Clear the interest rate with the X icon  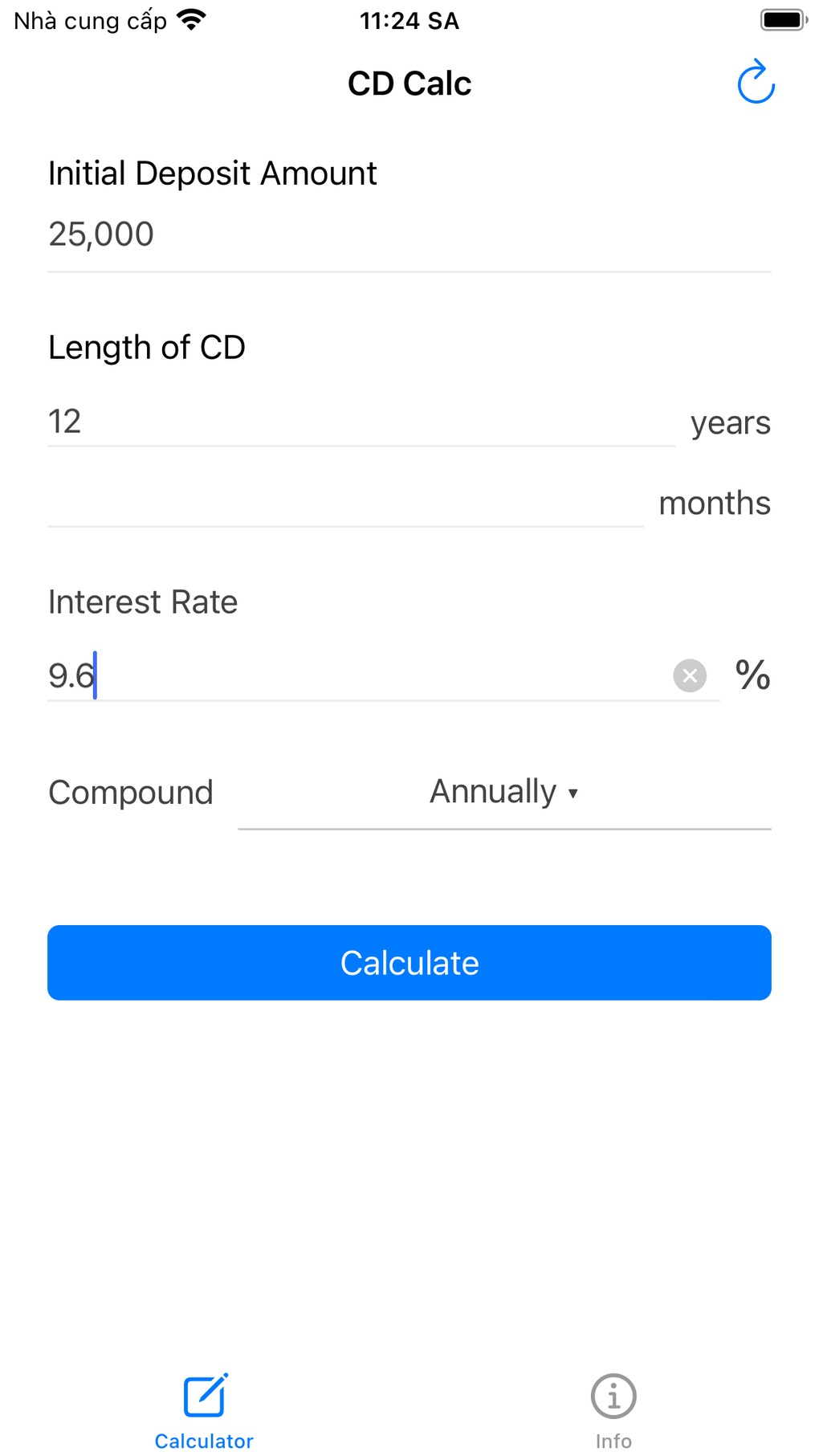[x=689, y=675]
